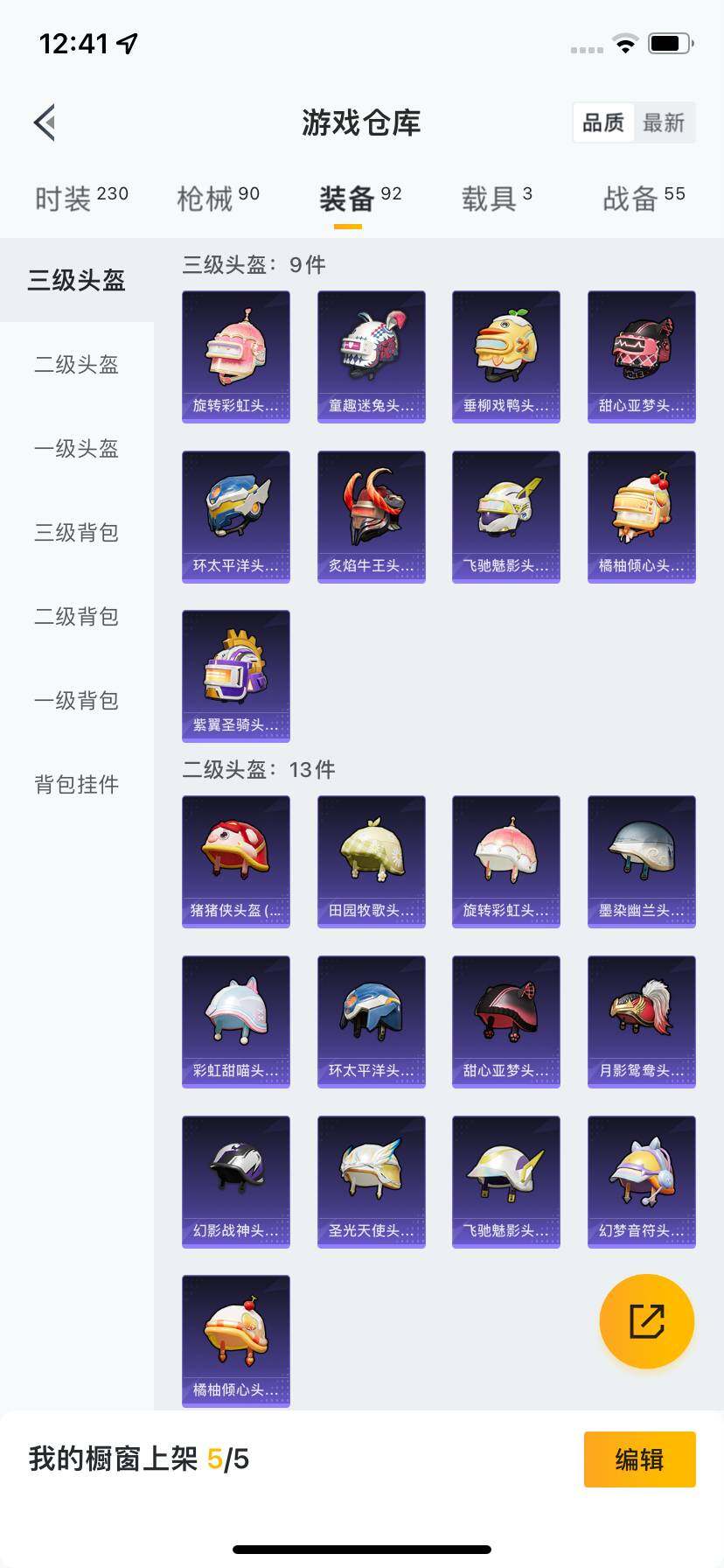Open the 猪猪侠头盔 in level-2 section

tap(235, 860)
